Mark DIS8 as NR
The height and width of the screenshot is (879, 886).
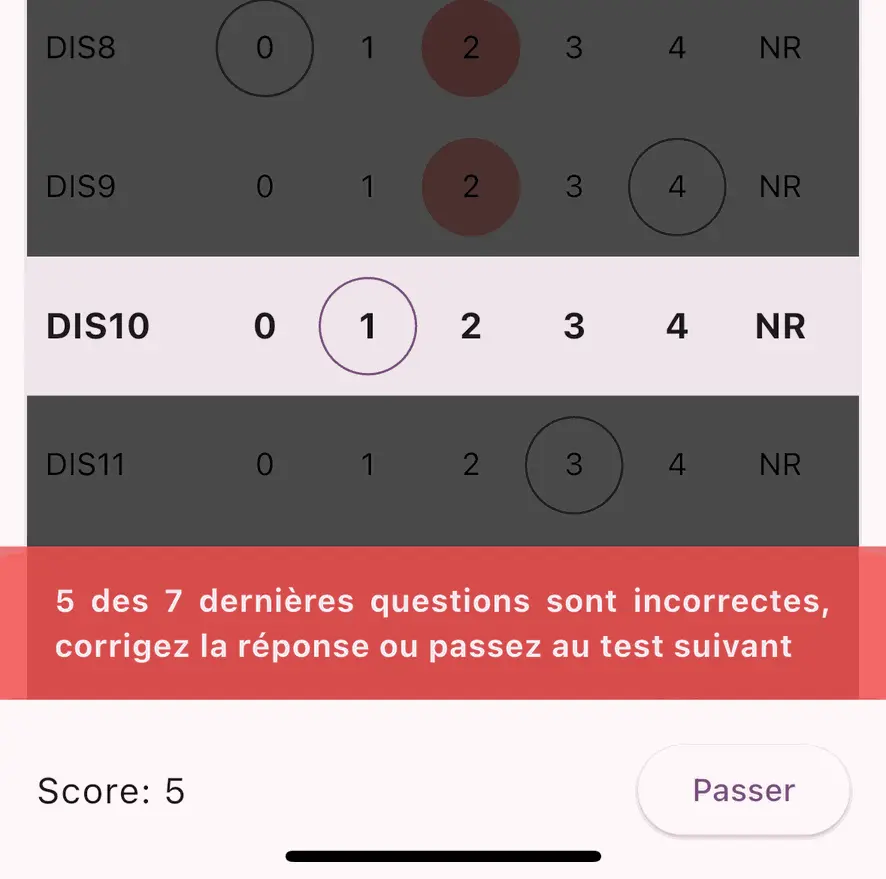pos(780,48)
